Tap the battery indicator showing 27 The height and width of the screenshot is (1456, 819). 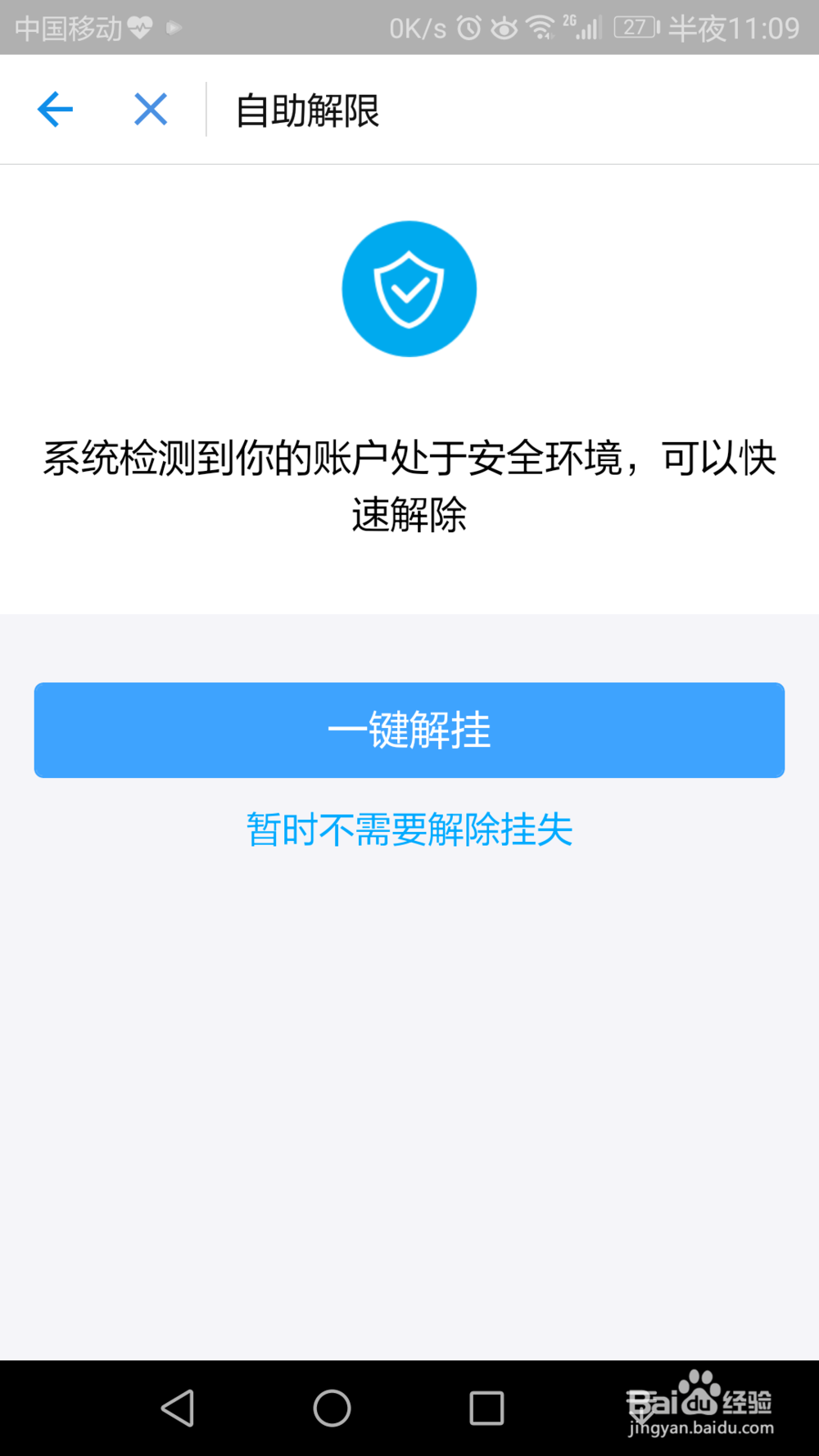pyautogui.click(x=635, y=26)
